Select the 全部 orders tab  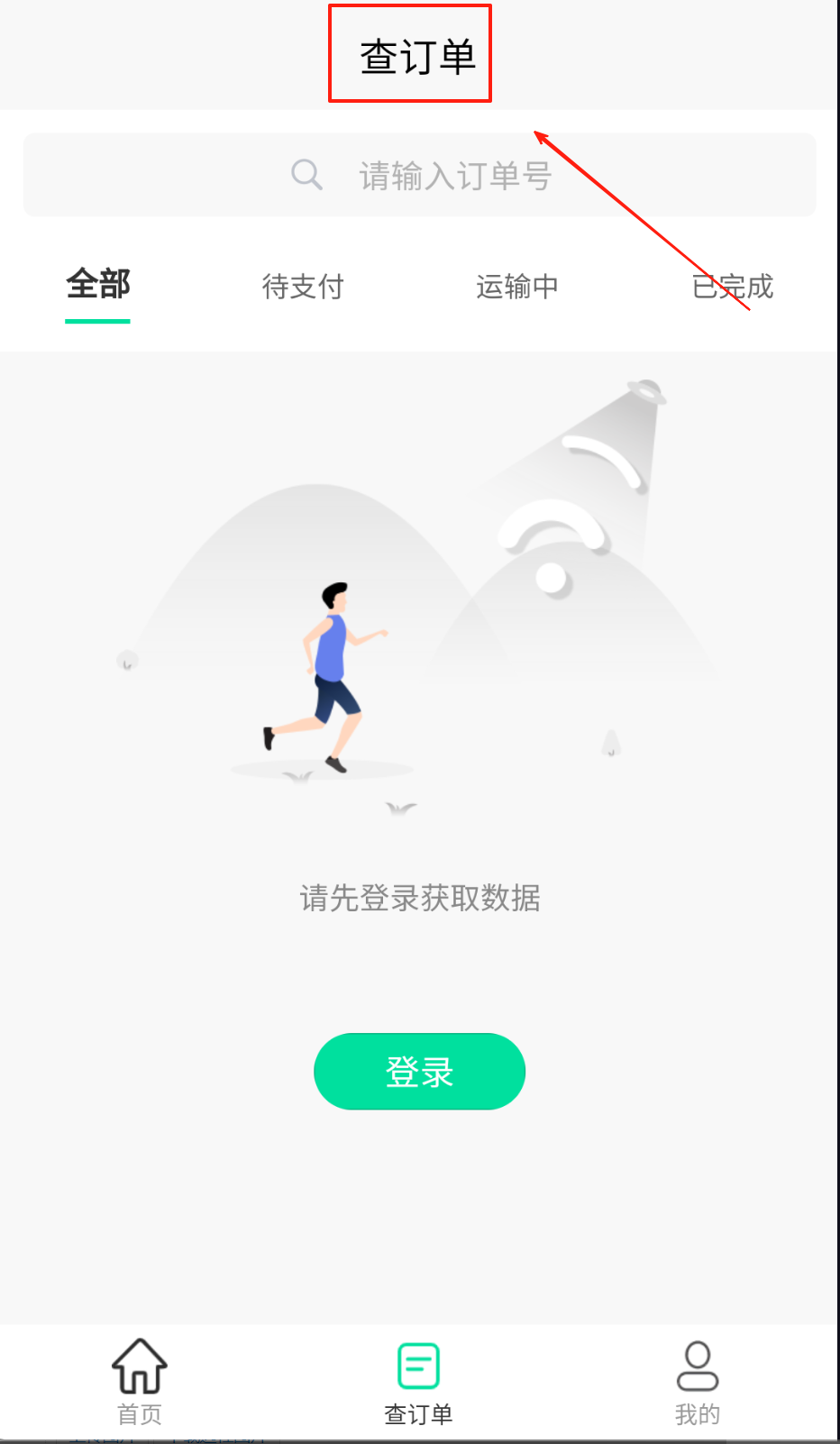[98, 285]
